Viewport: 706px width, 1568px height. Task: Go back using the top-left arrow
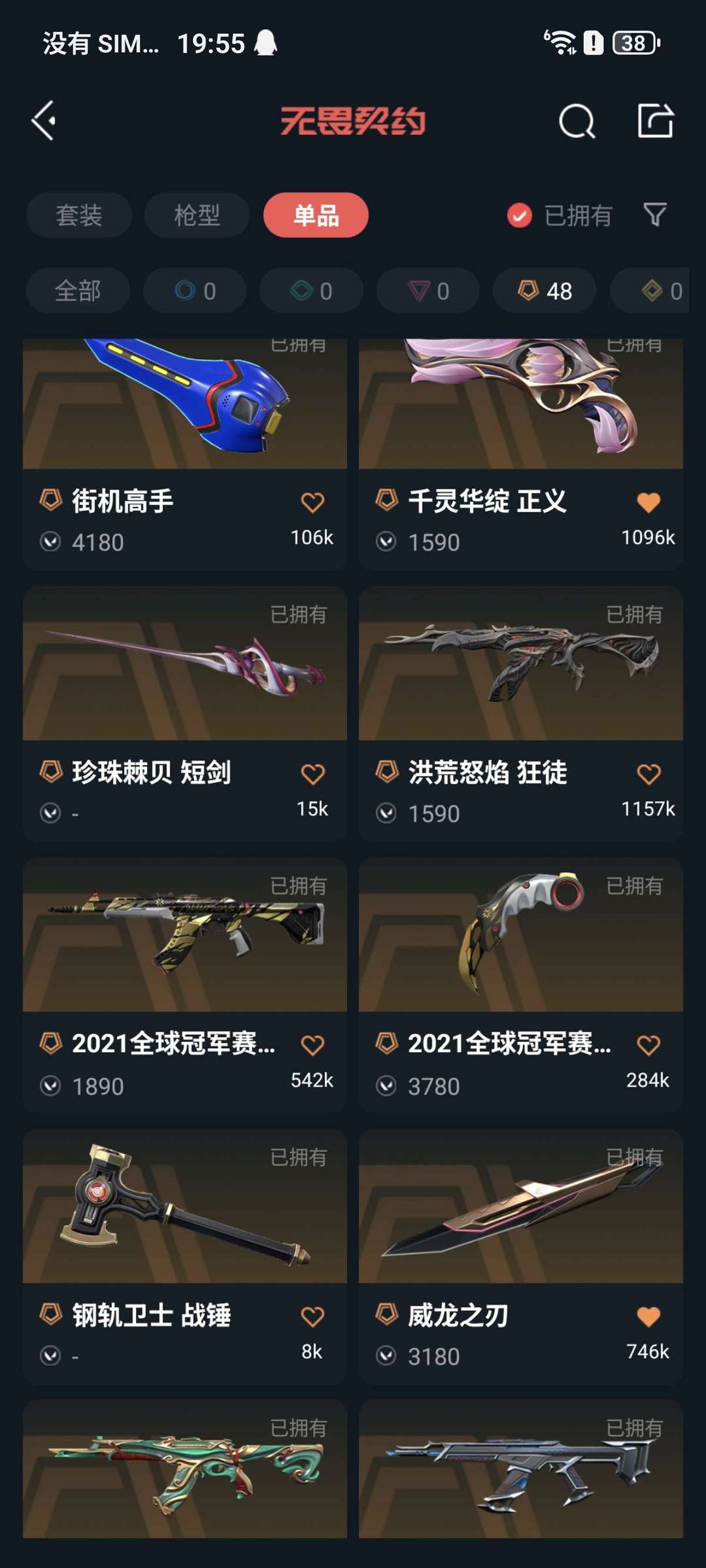point(44,121)
